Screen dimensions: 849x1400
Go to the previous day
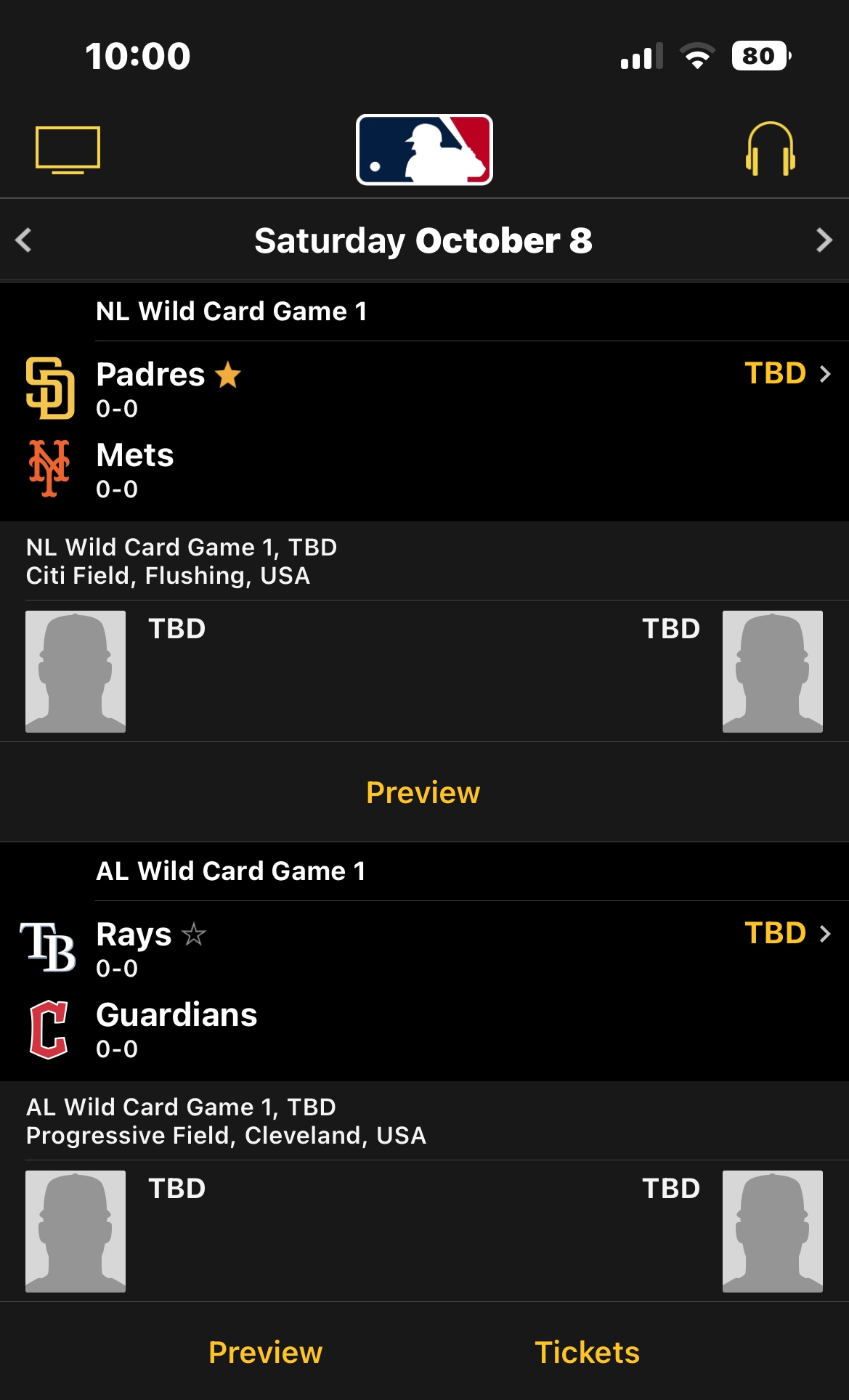coord(23,240)
